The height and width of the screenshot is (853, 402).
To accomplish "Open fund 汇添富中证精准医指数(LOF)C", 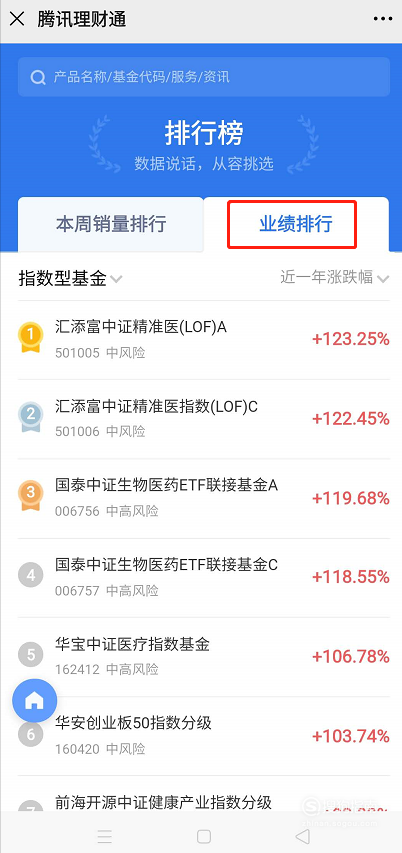I will [204, 419].
